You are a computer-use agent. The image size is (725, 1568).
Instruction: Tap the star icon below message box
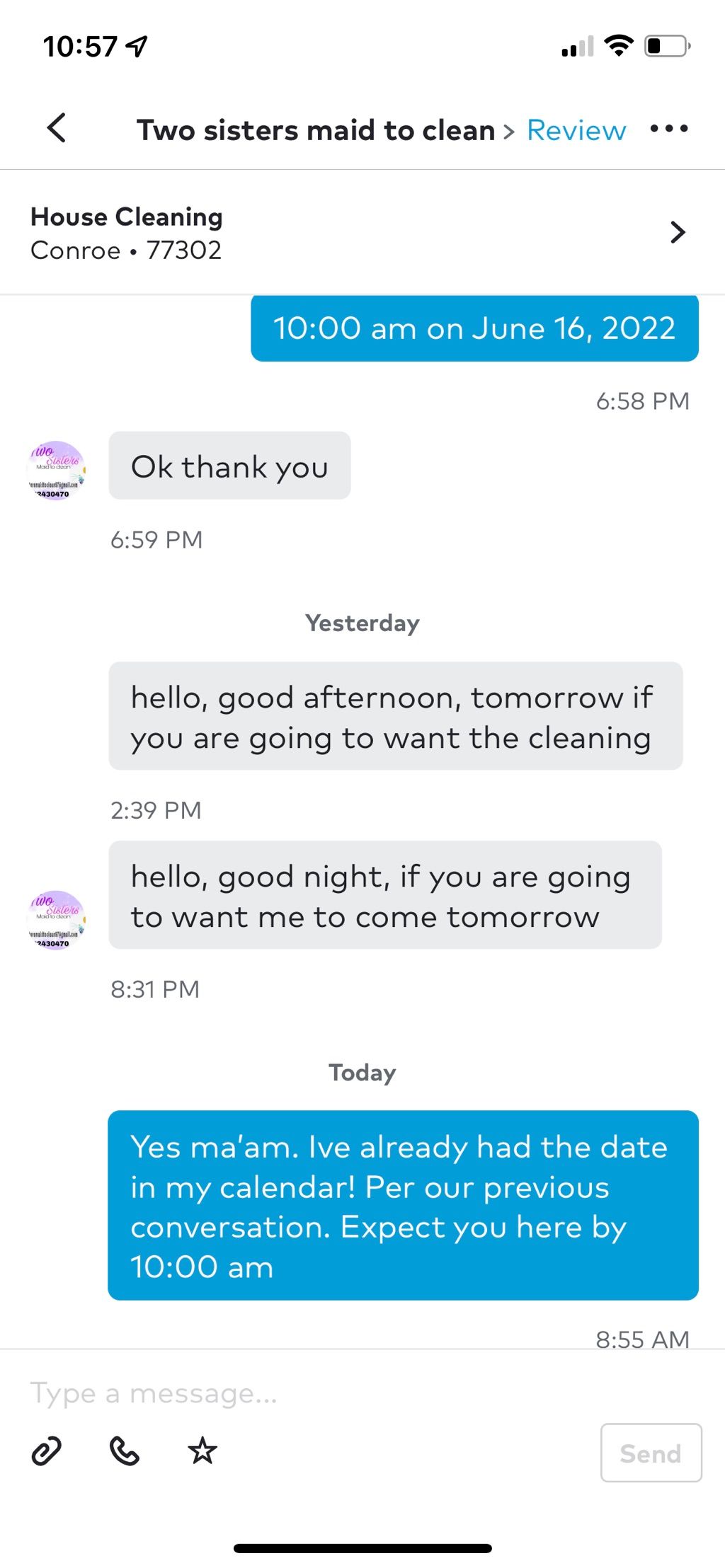(202, 1451)
